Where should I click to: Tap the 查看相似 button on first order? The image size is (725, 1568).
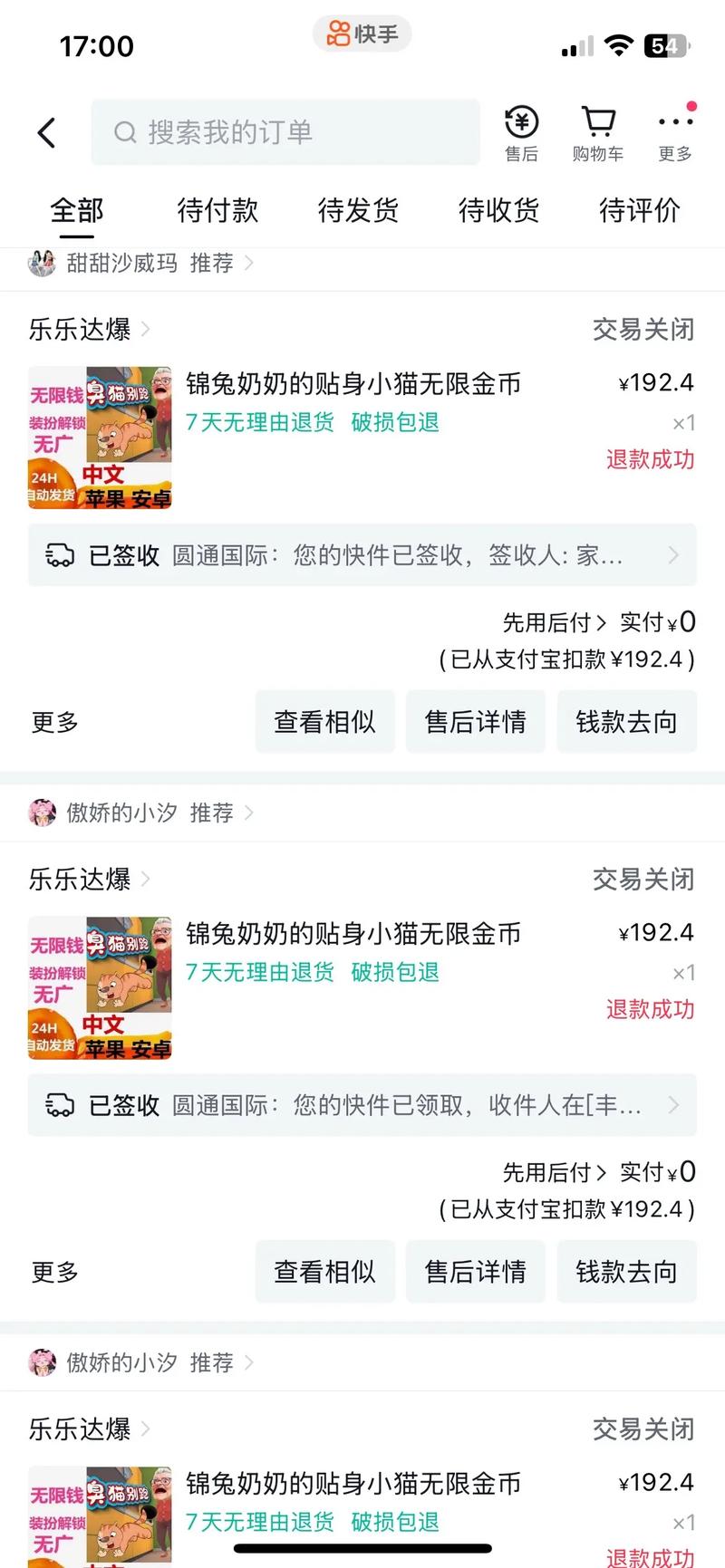click(x=324, y=721)
